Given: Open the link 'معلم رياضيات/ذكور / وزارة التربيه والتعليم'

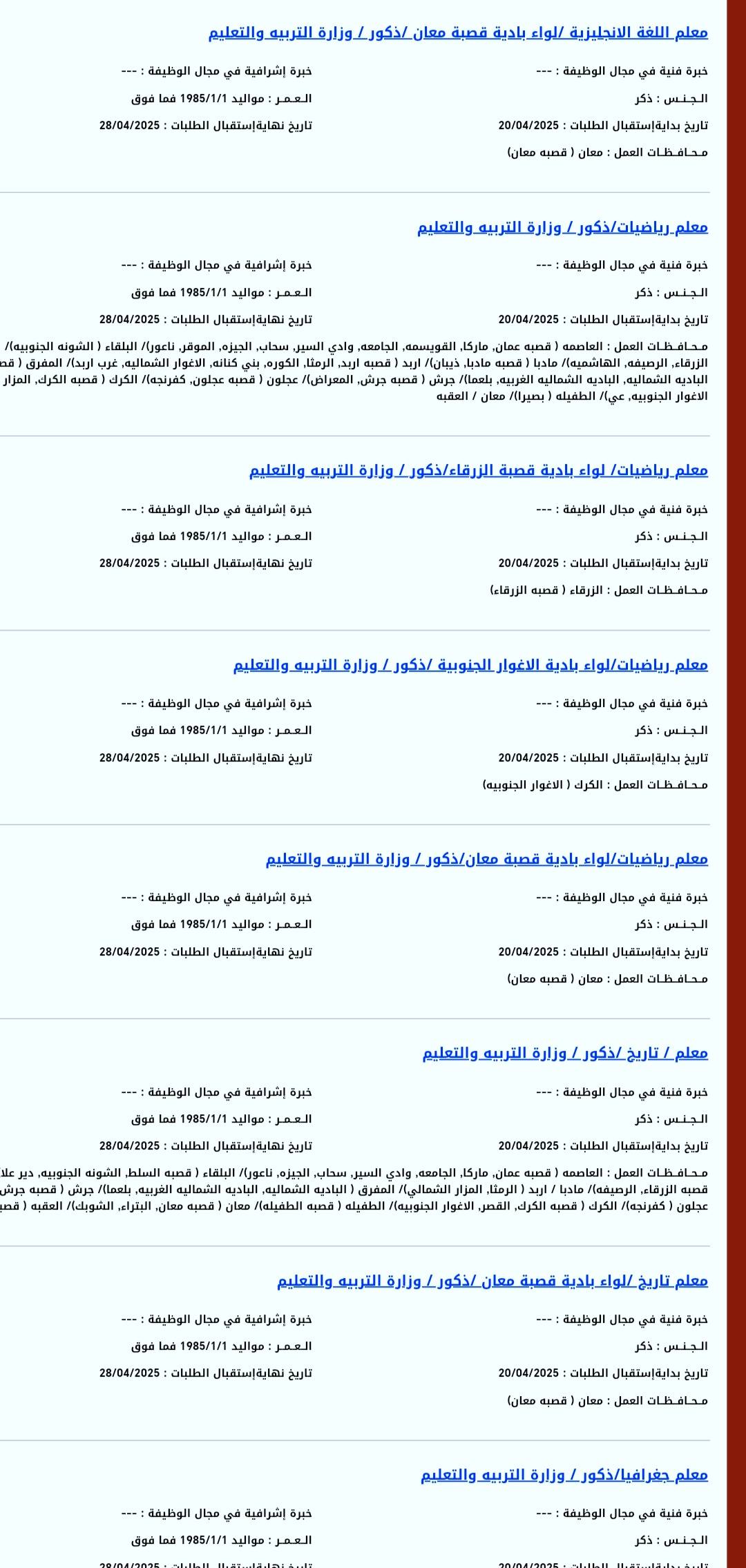Looking at the screenshot, I should (x=562, y=227).
